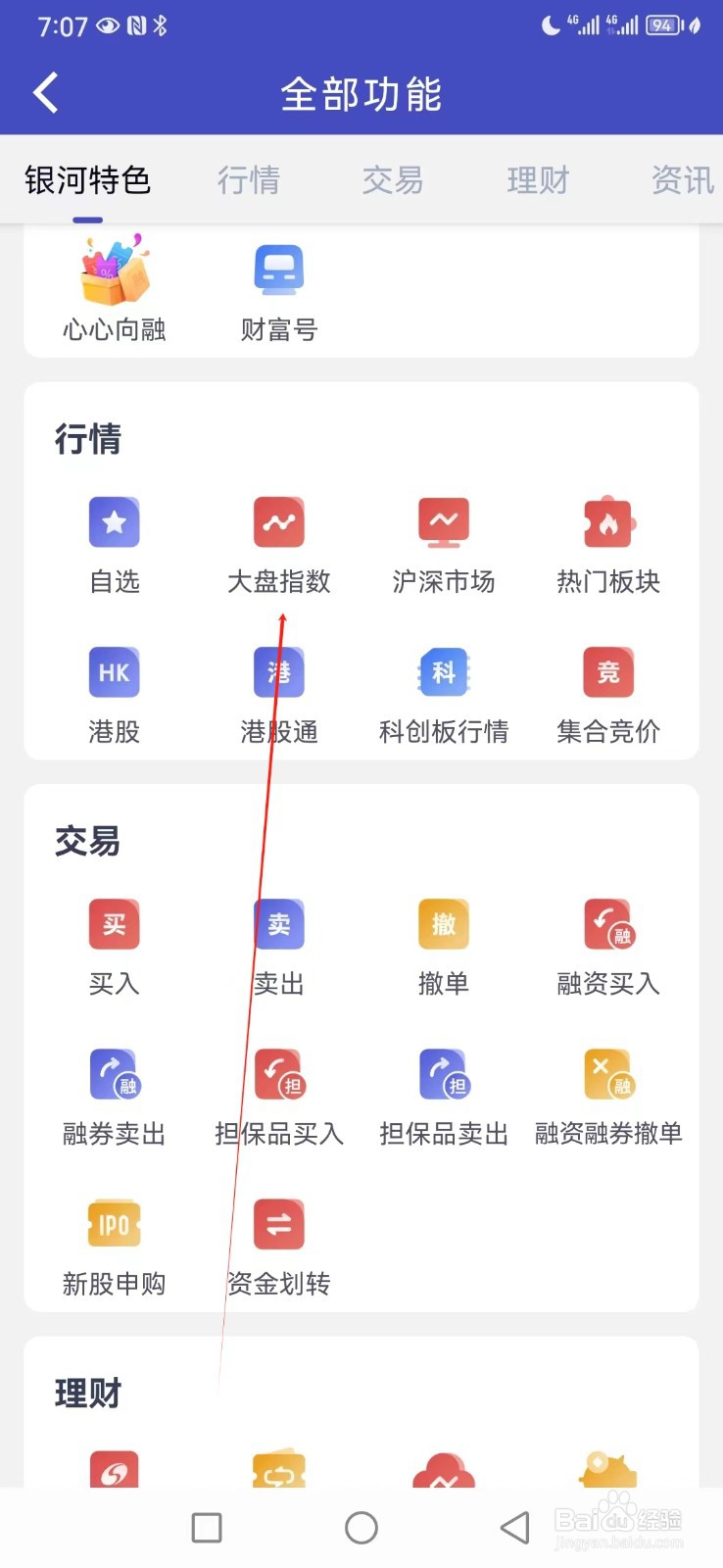Select the 担保品卖出 collateral sell icon

443,1074
